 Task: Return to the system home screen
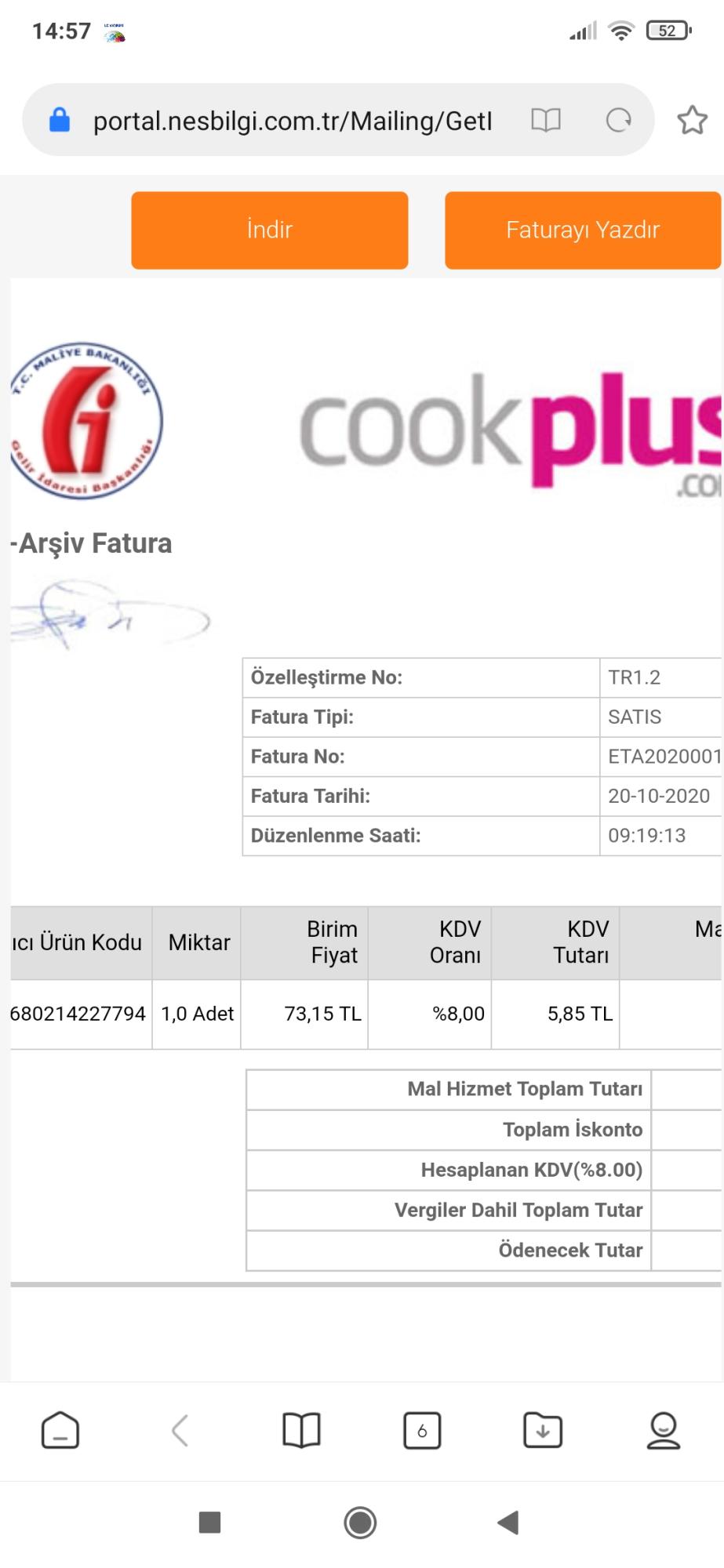pyautogui.click(x=361, y=1523)
